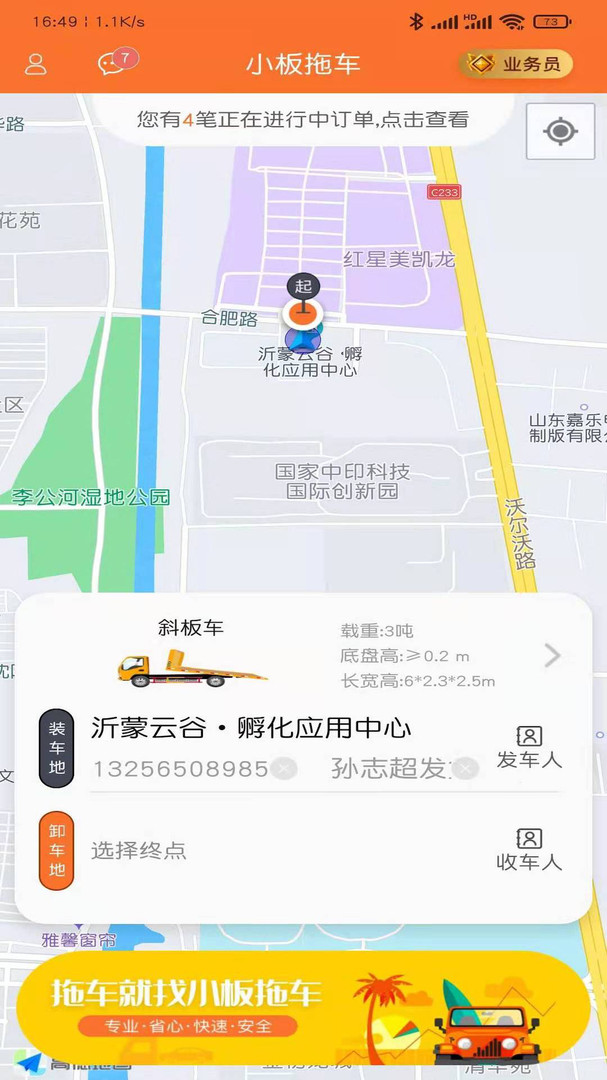Edit the sender phone number field

tap(181, 768)
